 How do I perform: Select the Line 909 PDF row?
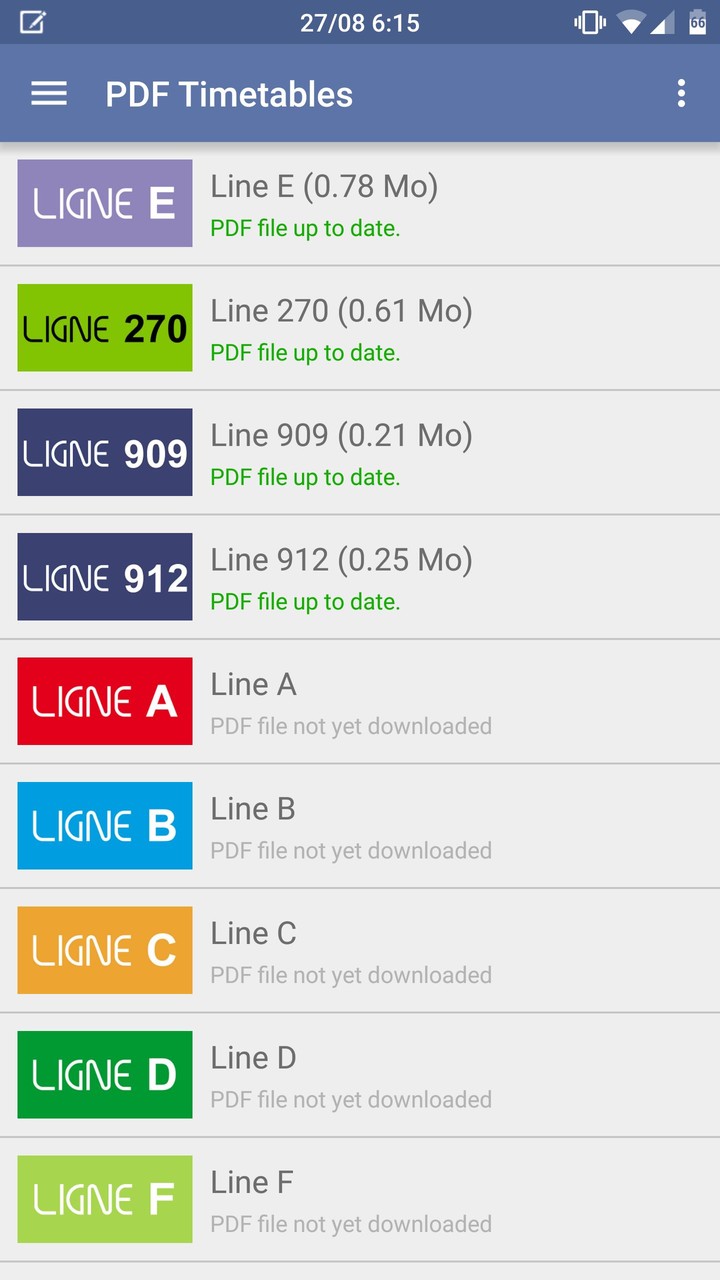(x=360, y=452)
